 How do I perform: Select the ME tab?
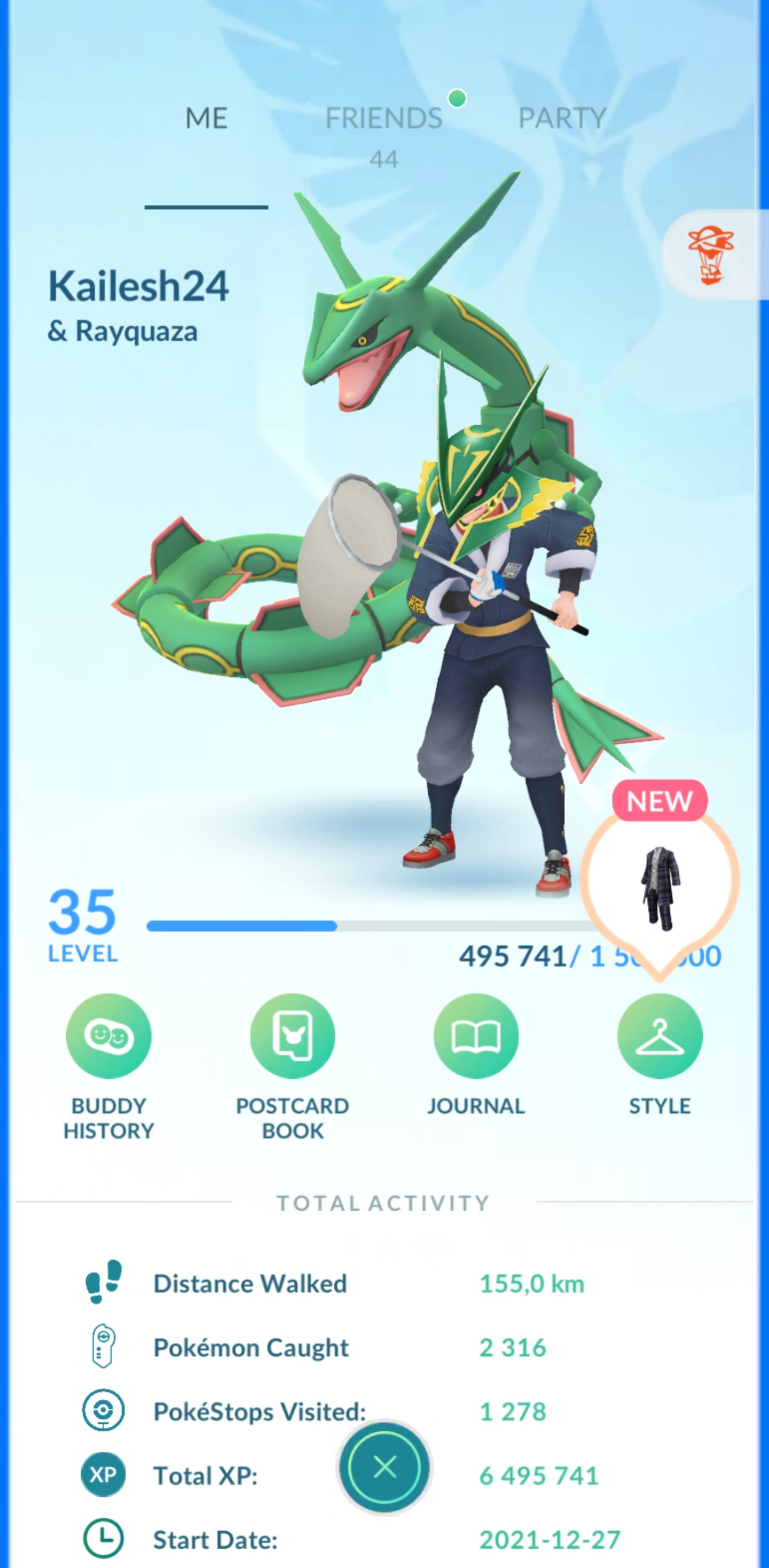206,119
